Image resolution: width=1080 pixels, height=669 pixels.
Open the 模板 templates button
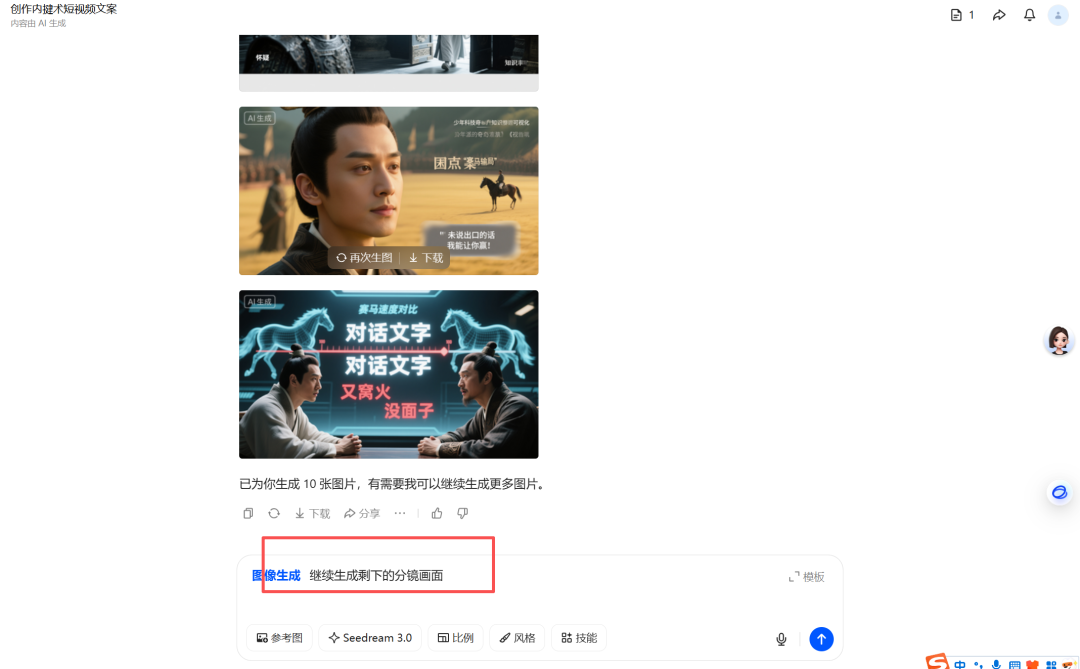point(807,577)
